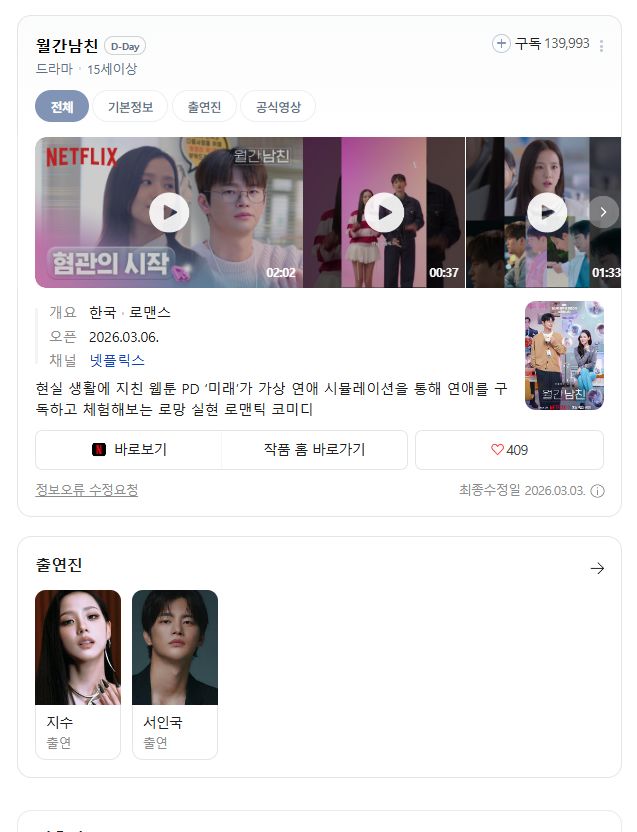Open the 공식영상 tab
637x832 pixels.
[278, 107]
